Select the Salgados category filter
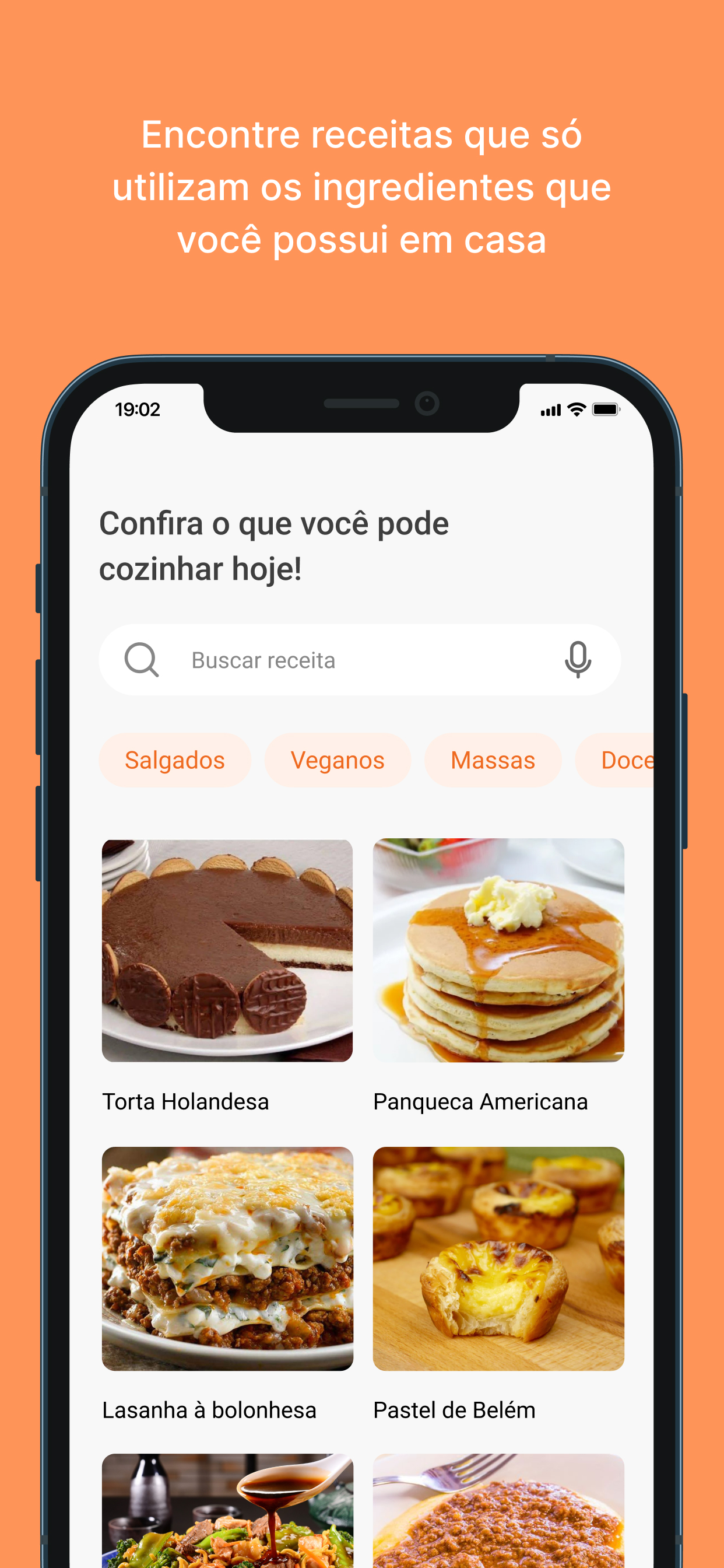Image resolution: width=724 pixels, height=1568 pixels. 175,759
